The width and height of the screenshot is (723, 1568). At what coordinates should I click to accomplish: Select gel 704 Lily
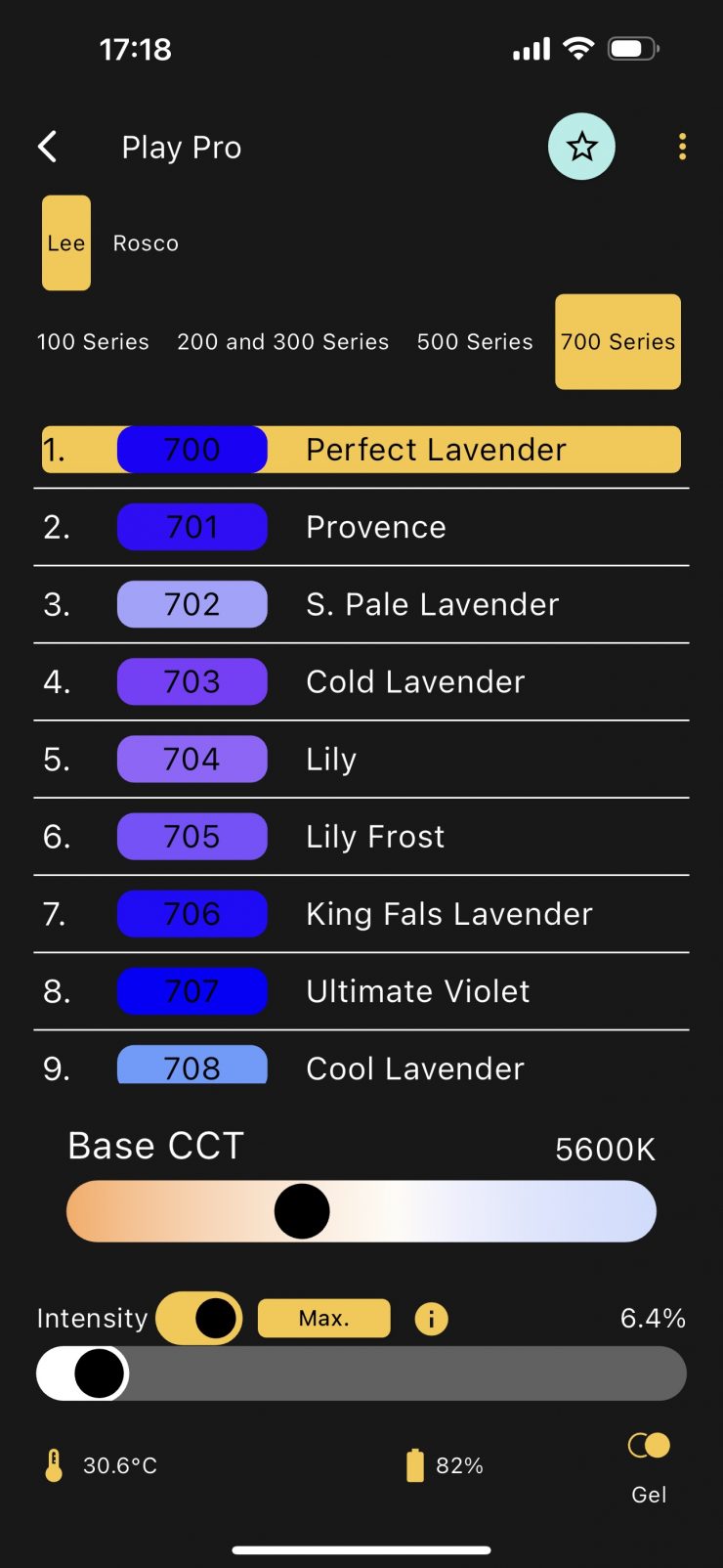click(x=361, y=759)
